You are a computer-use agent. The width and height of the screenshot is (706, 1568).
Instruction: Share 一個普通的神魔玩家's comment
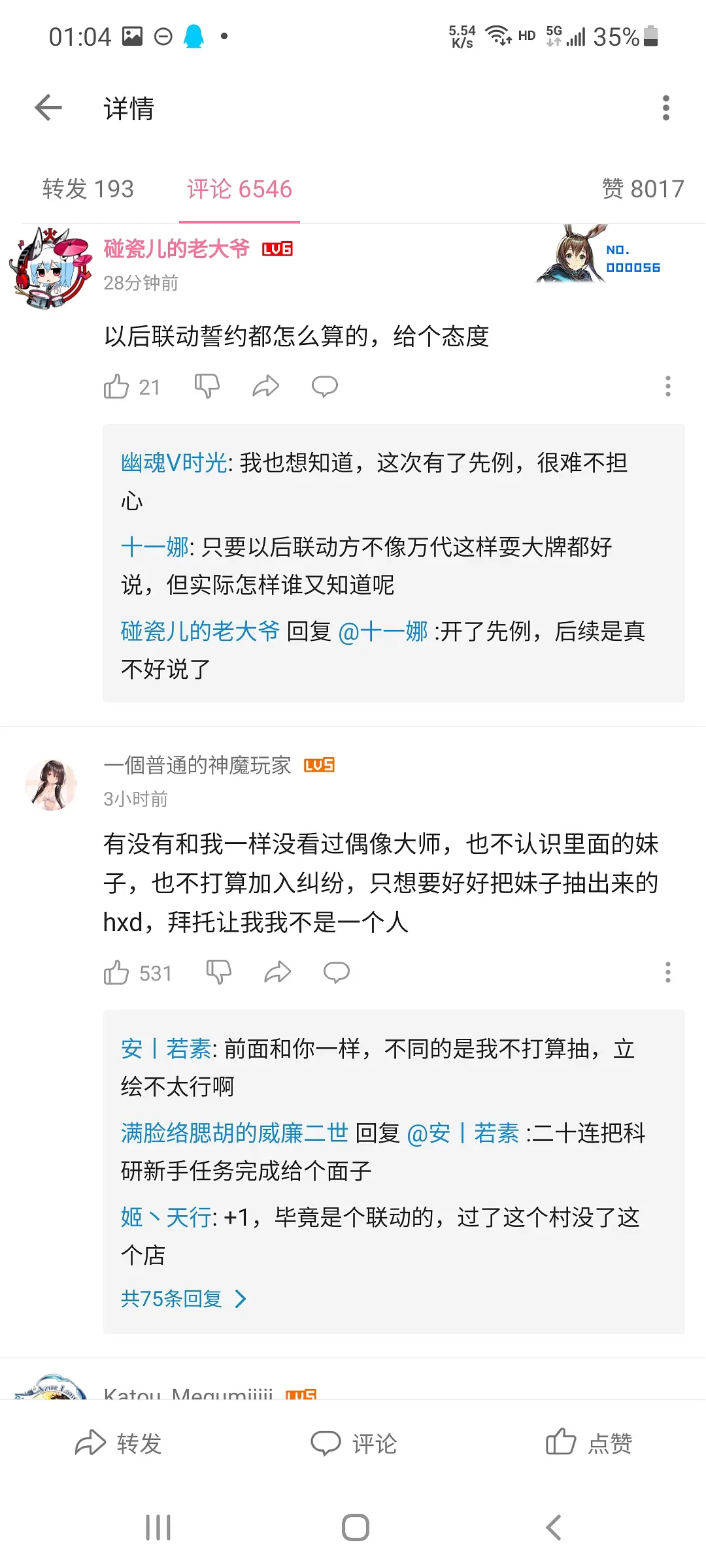[x=277, y=973]
